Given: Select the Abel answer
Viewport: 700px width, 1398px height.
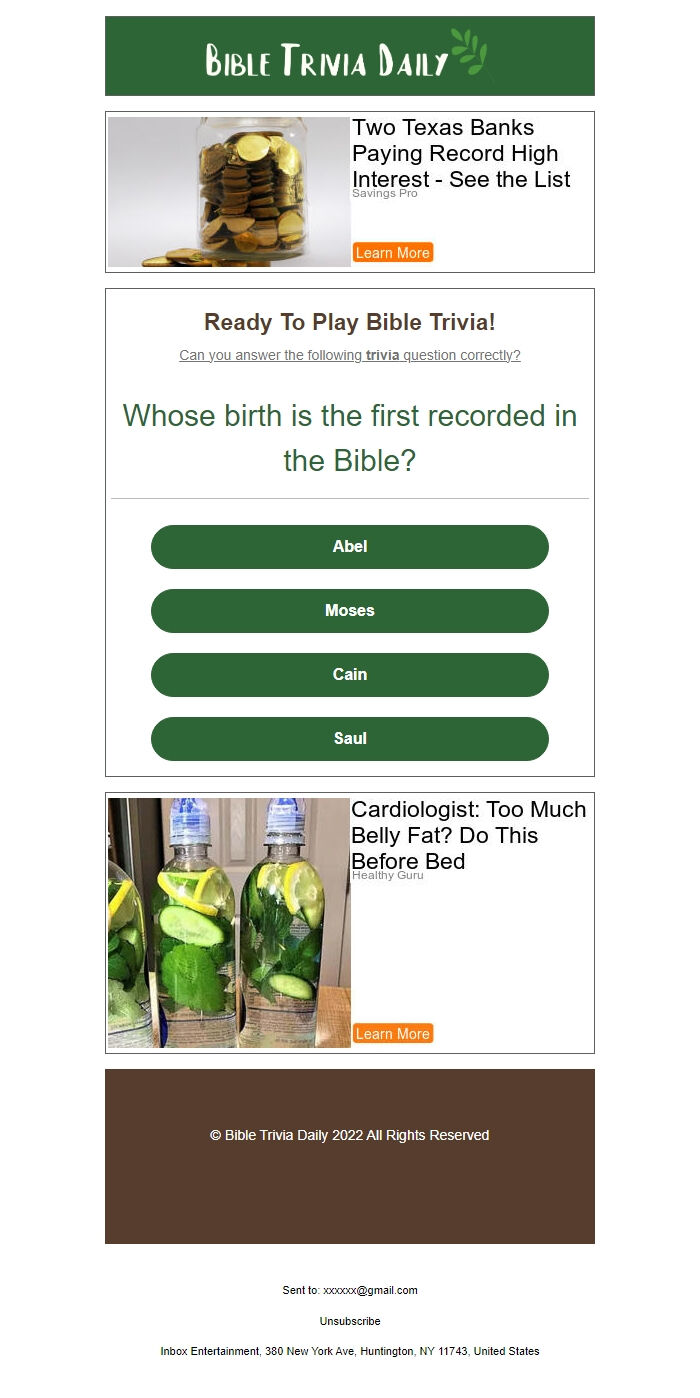Looking at the screenshot, I should (349, 547).
